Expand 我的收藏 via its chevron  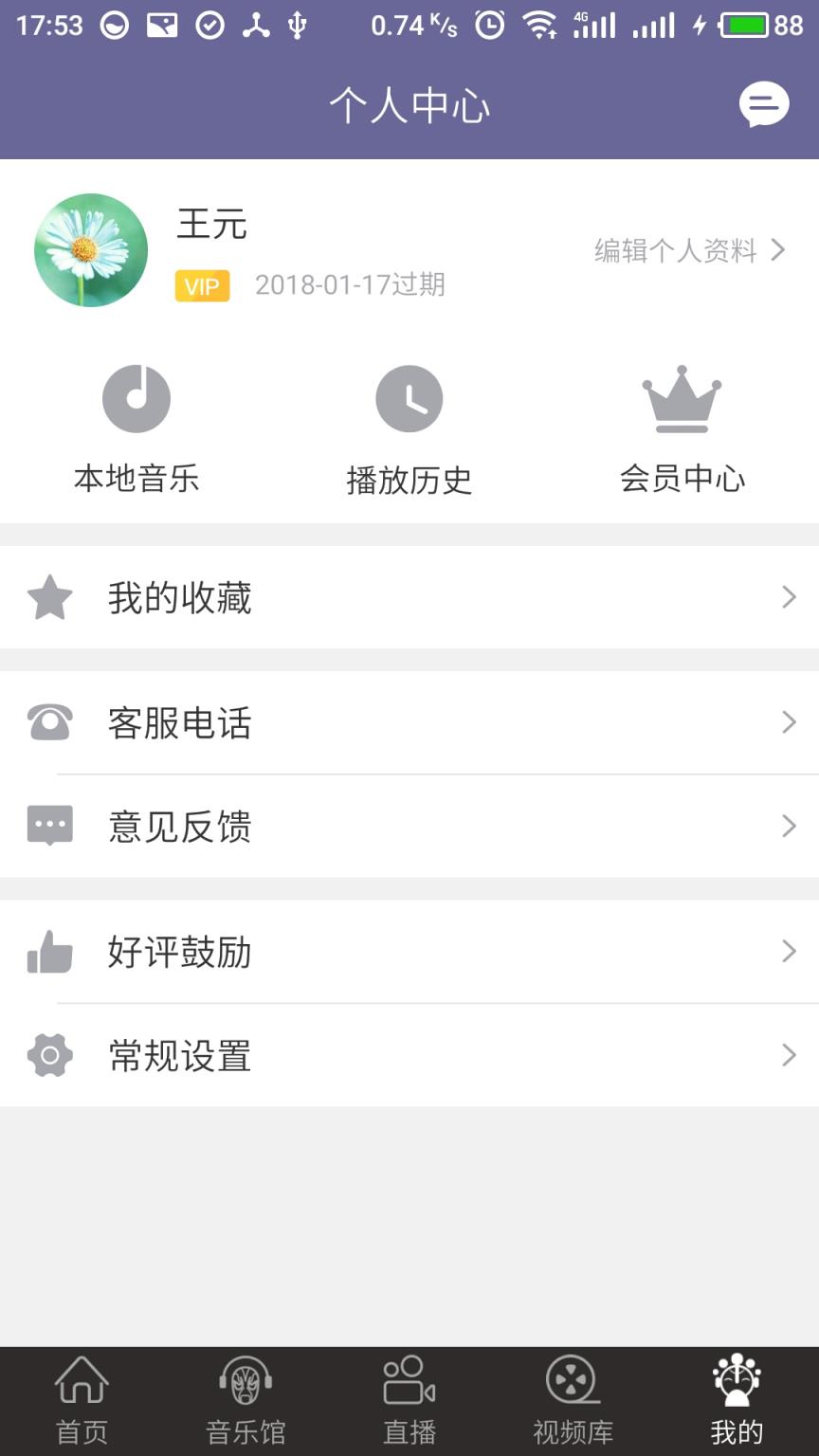(x=789, y=597)
